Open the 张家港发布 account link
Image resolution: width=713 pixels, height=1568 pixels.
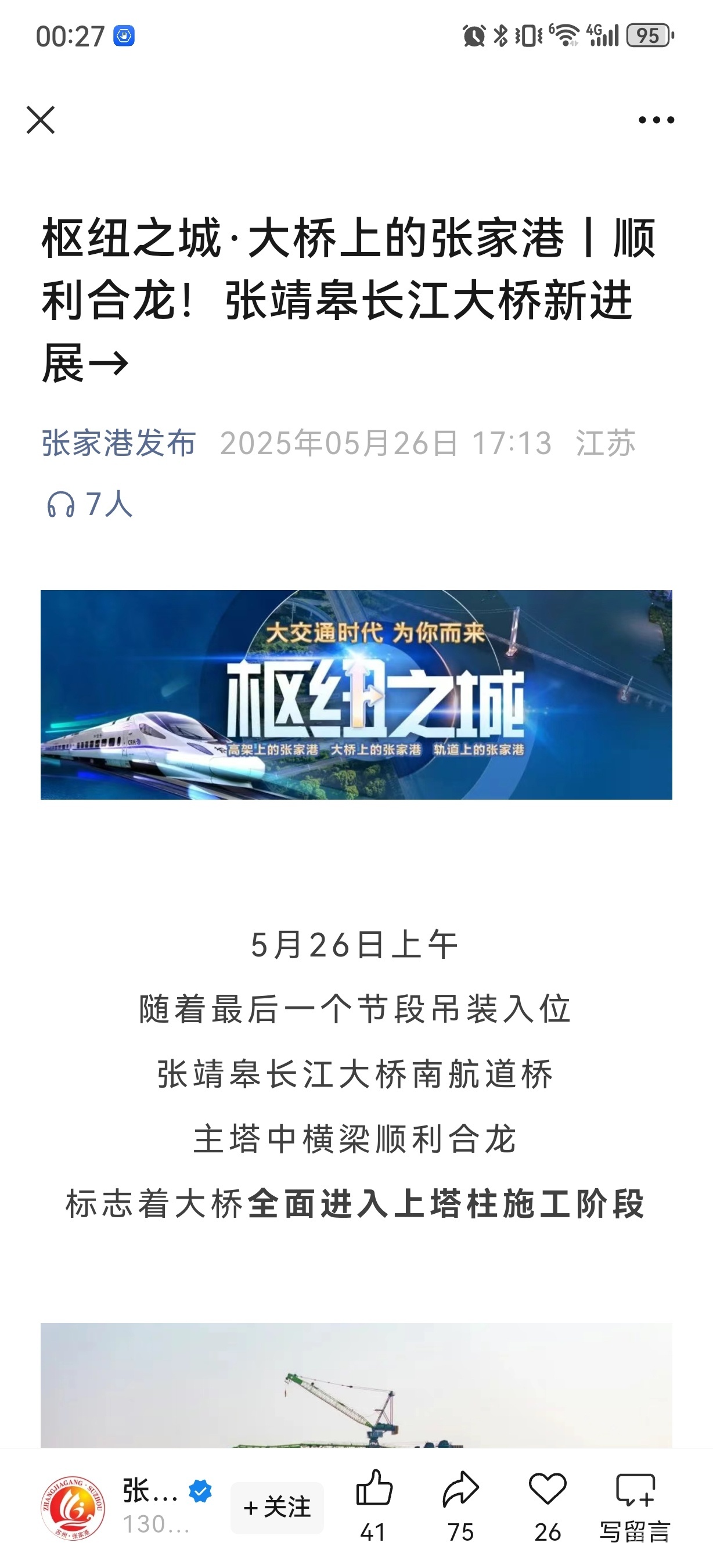118,443
